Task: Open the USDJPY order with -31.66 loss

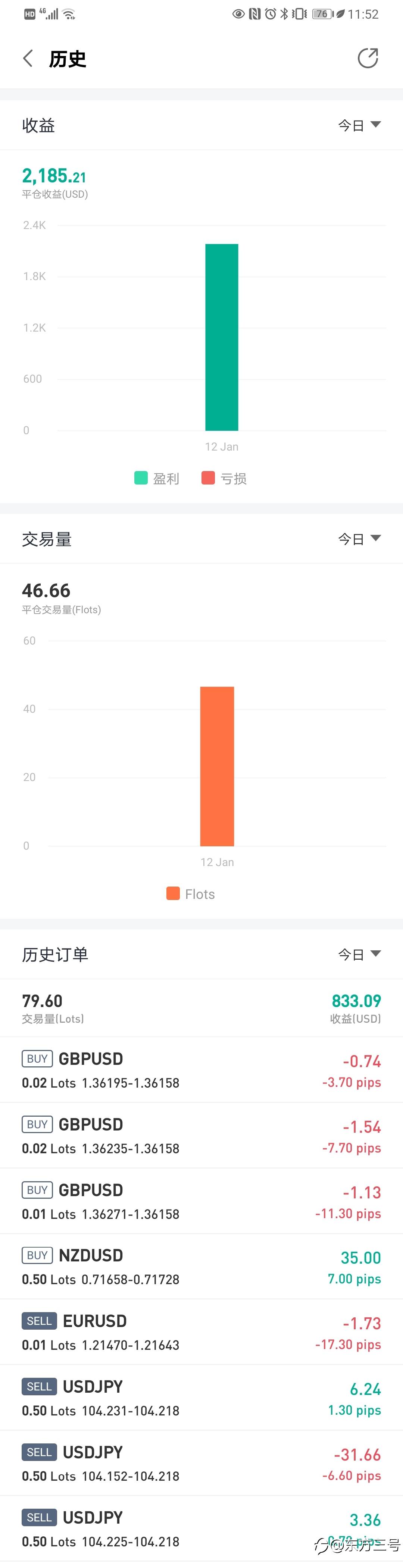Action: pos(201,1463)
